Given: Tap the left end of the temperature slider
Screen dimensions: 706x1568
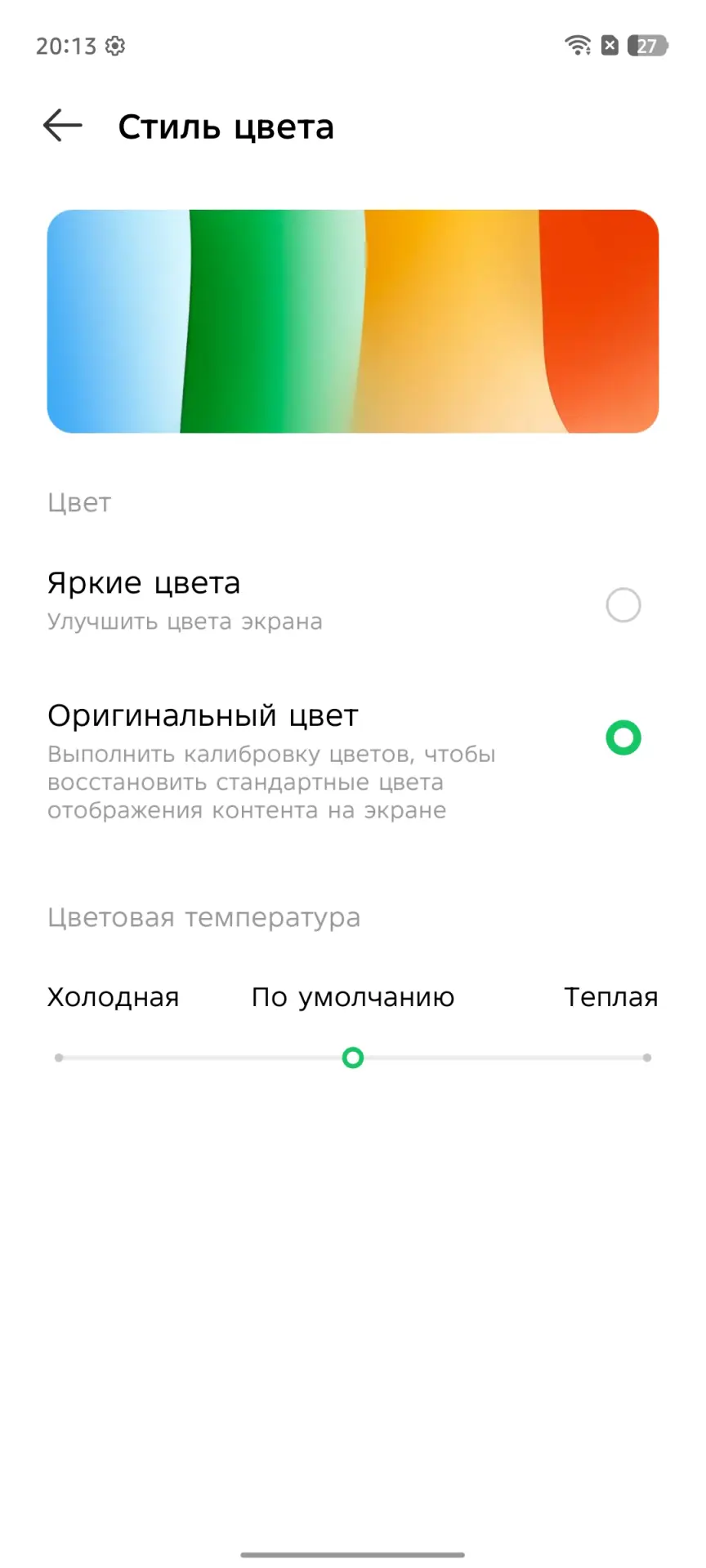Looking at the screenshot, I should (x=59, y=1058).
